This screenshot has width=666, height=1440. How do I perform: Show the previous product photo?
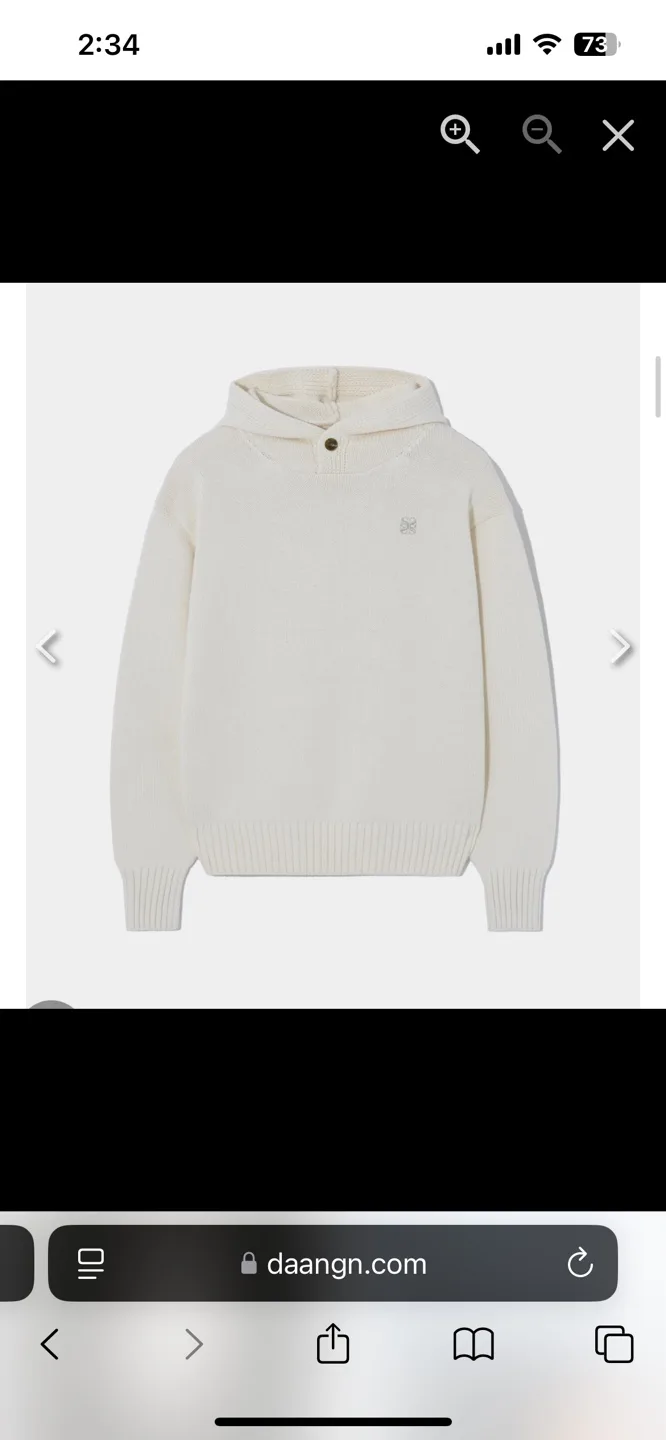(x=47, y=647)
